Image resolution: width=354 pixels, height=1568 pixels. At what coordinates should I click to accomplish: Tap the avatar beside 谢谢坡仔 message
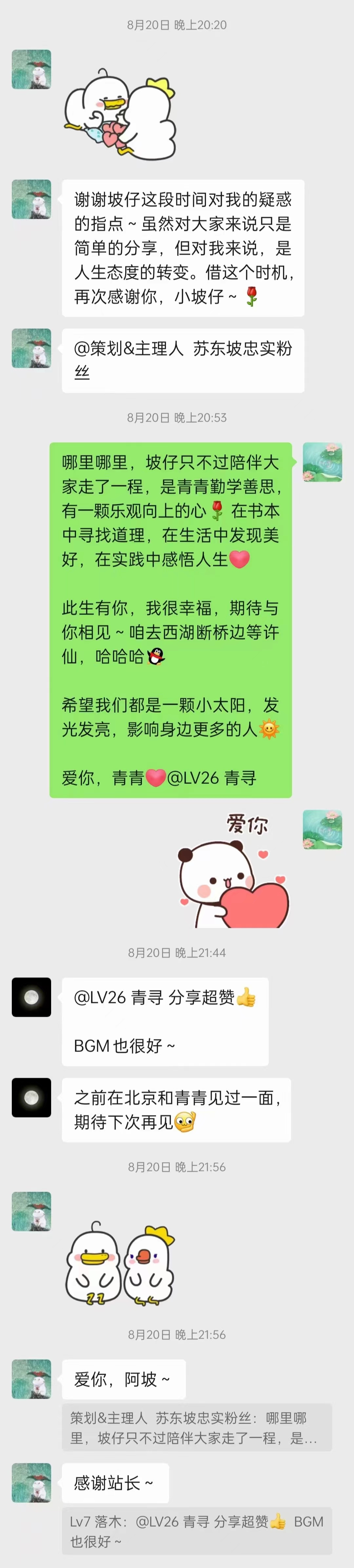pyautogui.click(x=31, y=199)
